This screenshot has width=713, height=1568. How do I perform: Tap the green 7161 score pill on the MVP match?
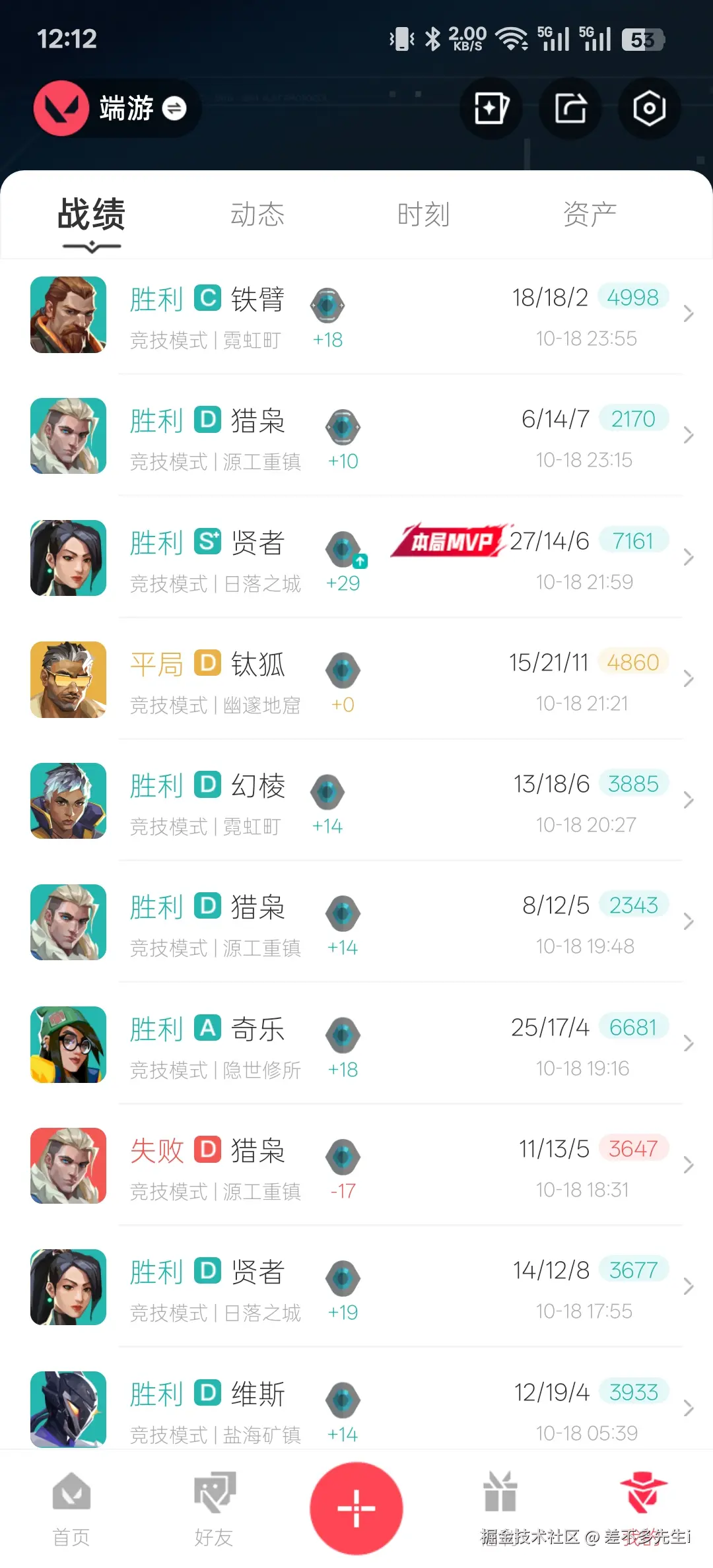[632, 540]
